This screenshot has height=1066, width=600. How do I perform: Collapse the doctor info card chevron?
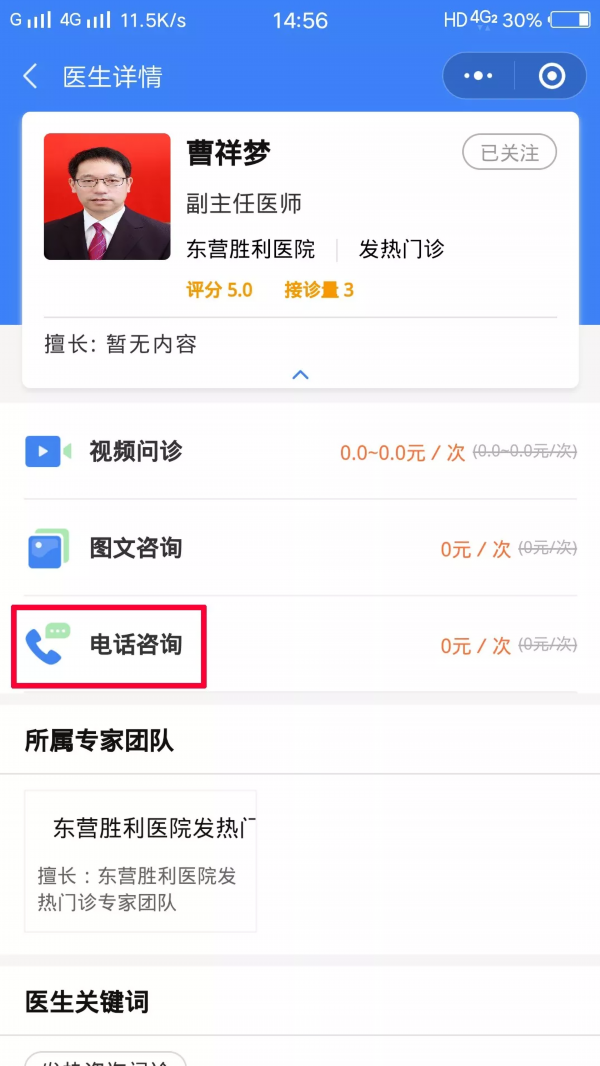[x=300, y=375]
